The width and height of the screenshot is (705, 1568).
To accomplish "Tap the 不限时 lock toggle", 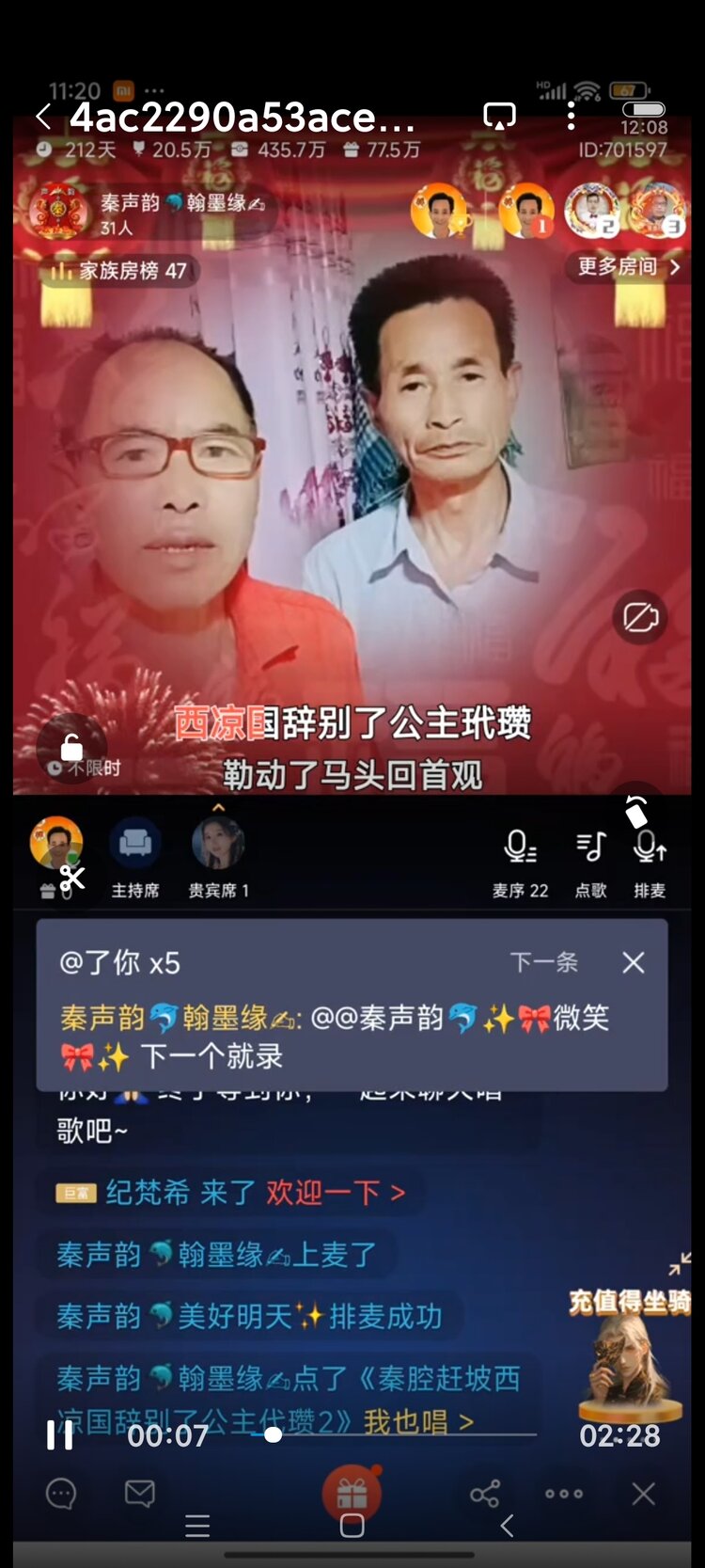I will click(69, 750).
